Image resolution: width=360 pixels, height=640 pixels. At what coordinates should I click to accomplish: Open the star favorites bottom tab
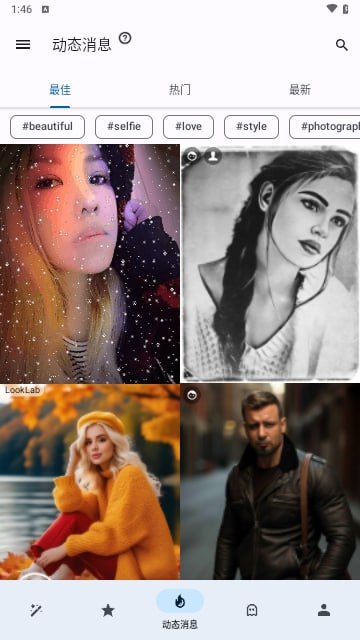click(108, 610)
